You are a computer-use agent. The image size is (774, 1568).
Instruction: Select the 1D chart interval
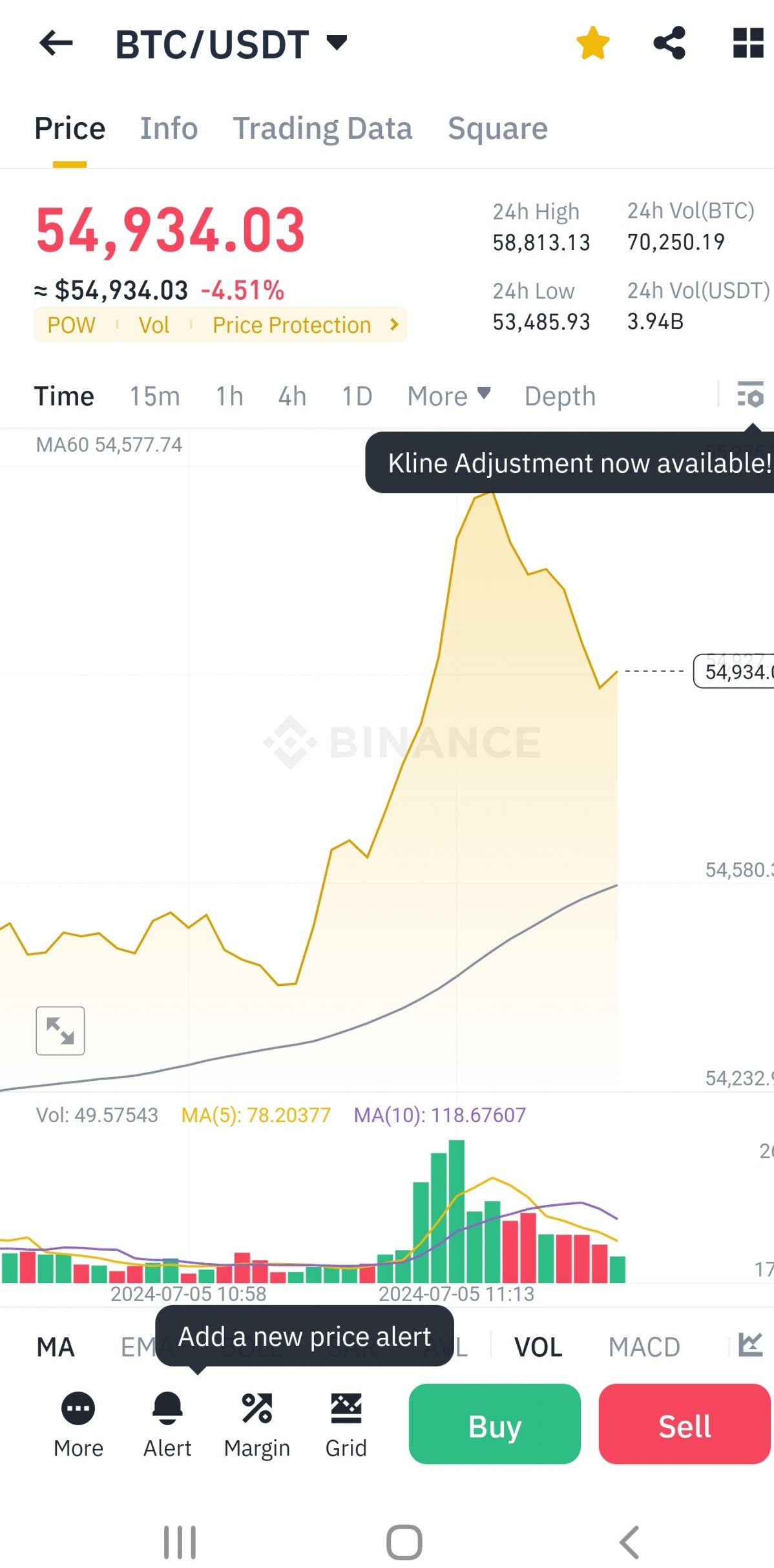point(357,396)
